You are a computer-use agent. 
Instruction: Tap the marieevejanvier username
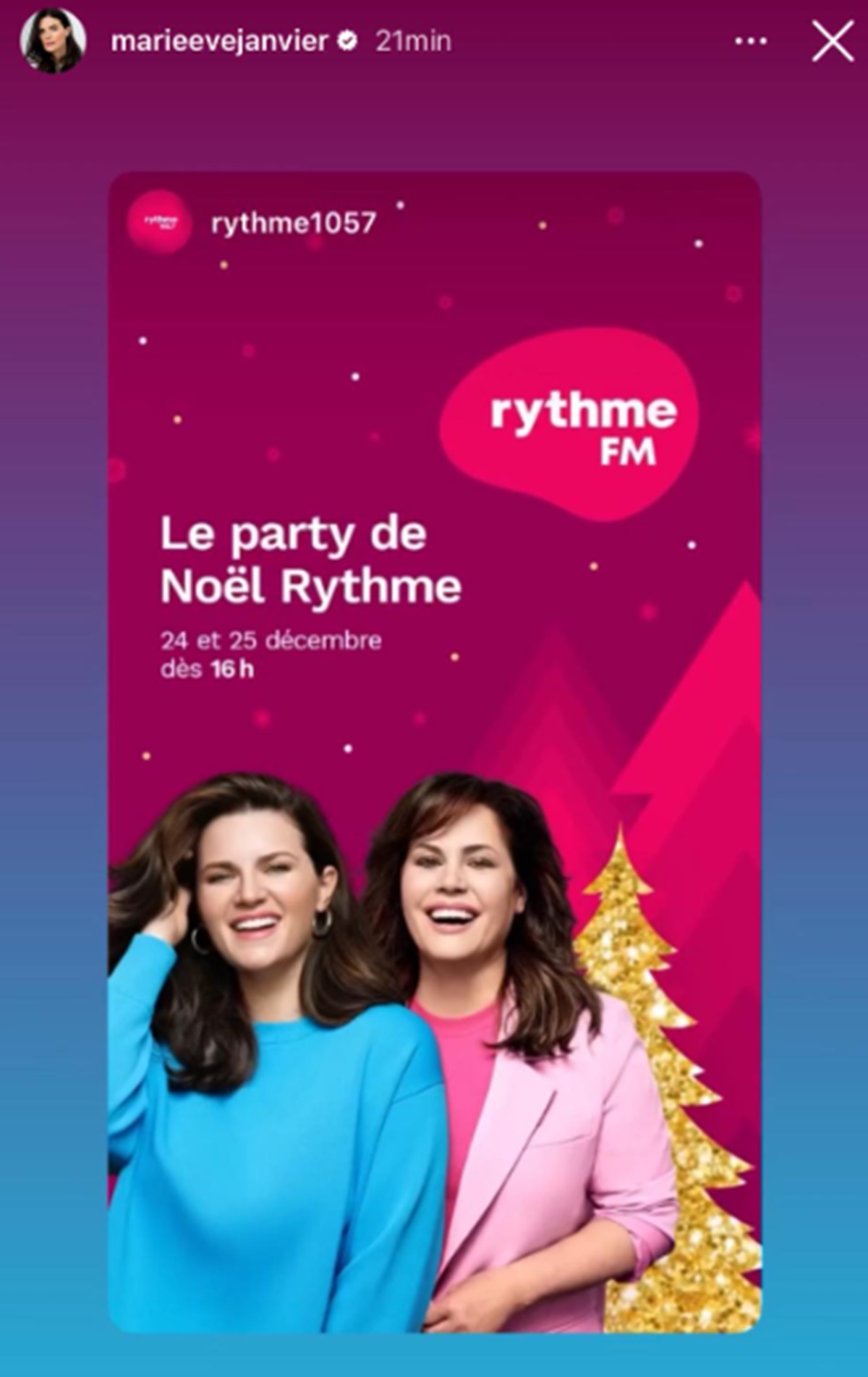tap(219, 41)
